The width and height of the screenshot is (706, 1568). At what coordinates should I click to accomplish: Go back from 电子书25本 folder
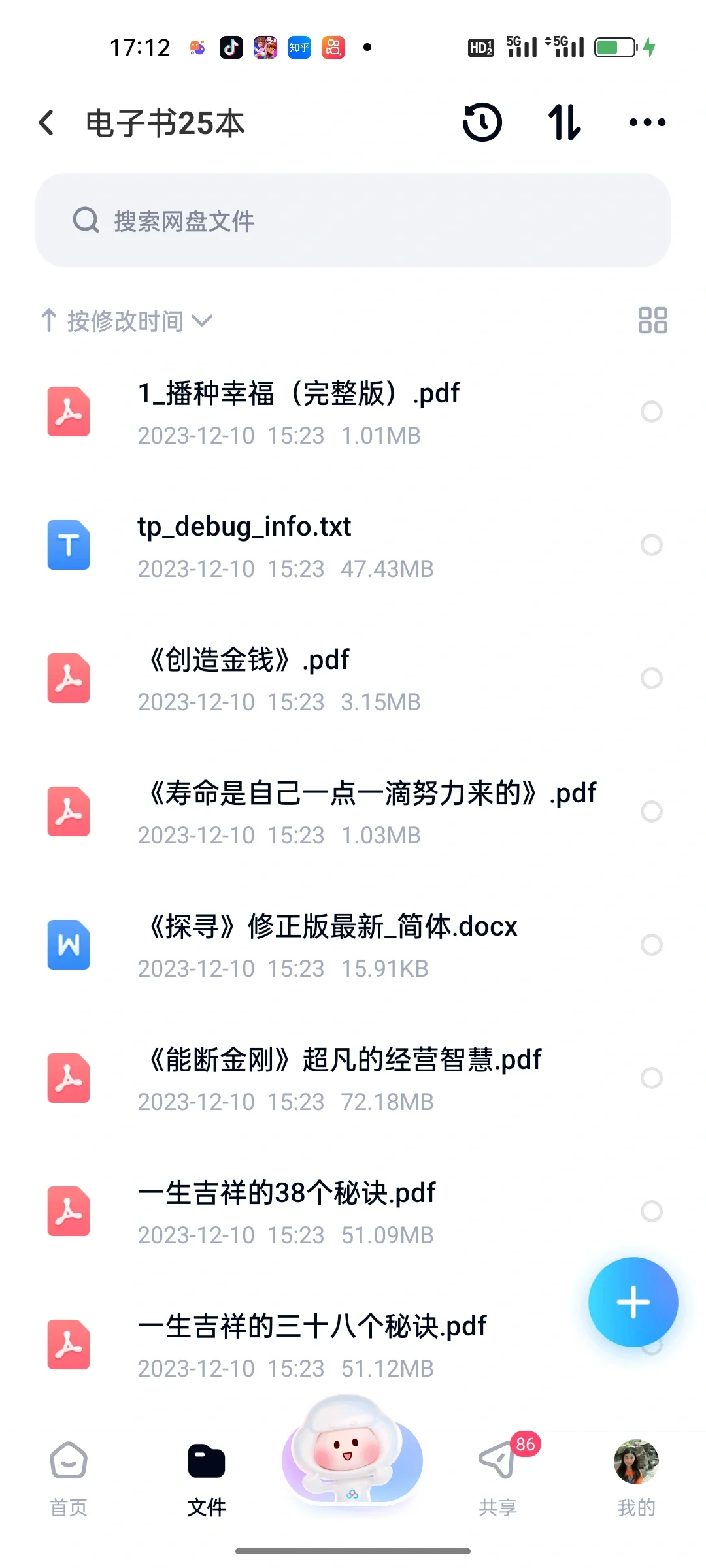46,123
